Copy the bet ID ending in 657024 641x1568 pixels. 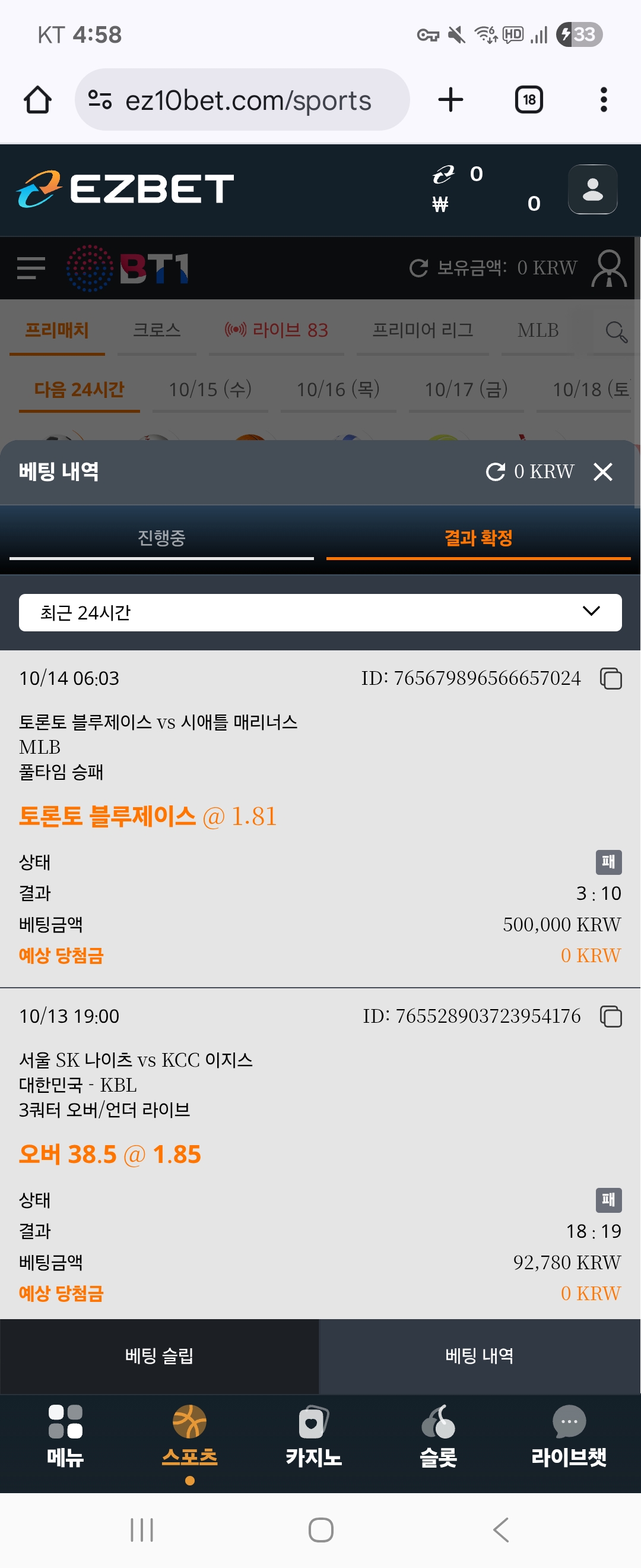coord(611,678)
